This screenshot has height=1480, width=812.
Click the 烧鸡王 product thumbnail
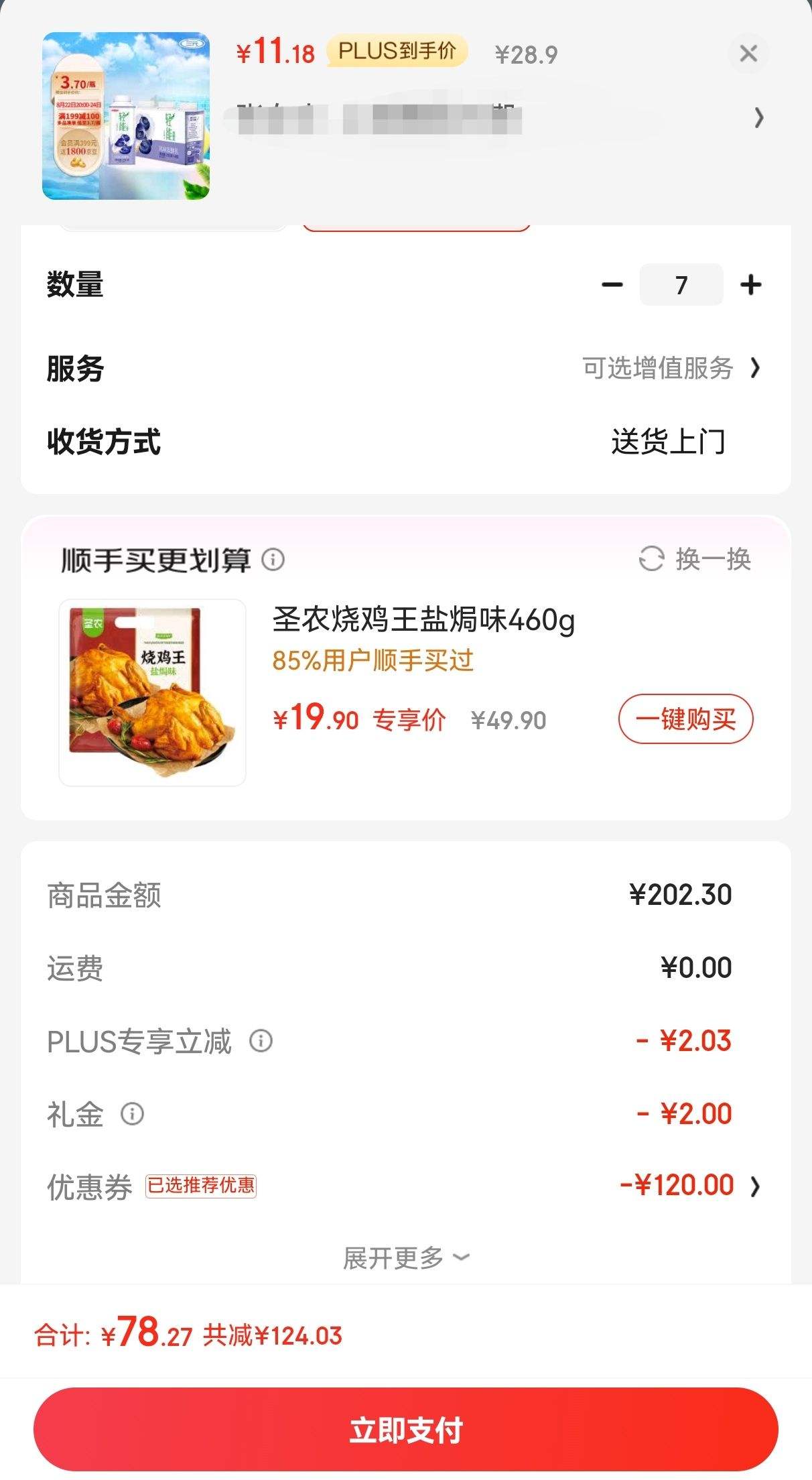pos(151,693)
